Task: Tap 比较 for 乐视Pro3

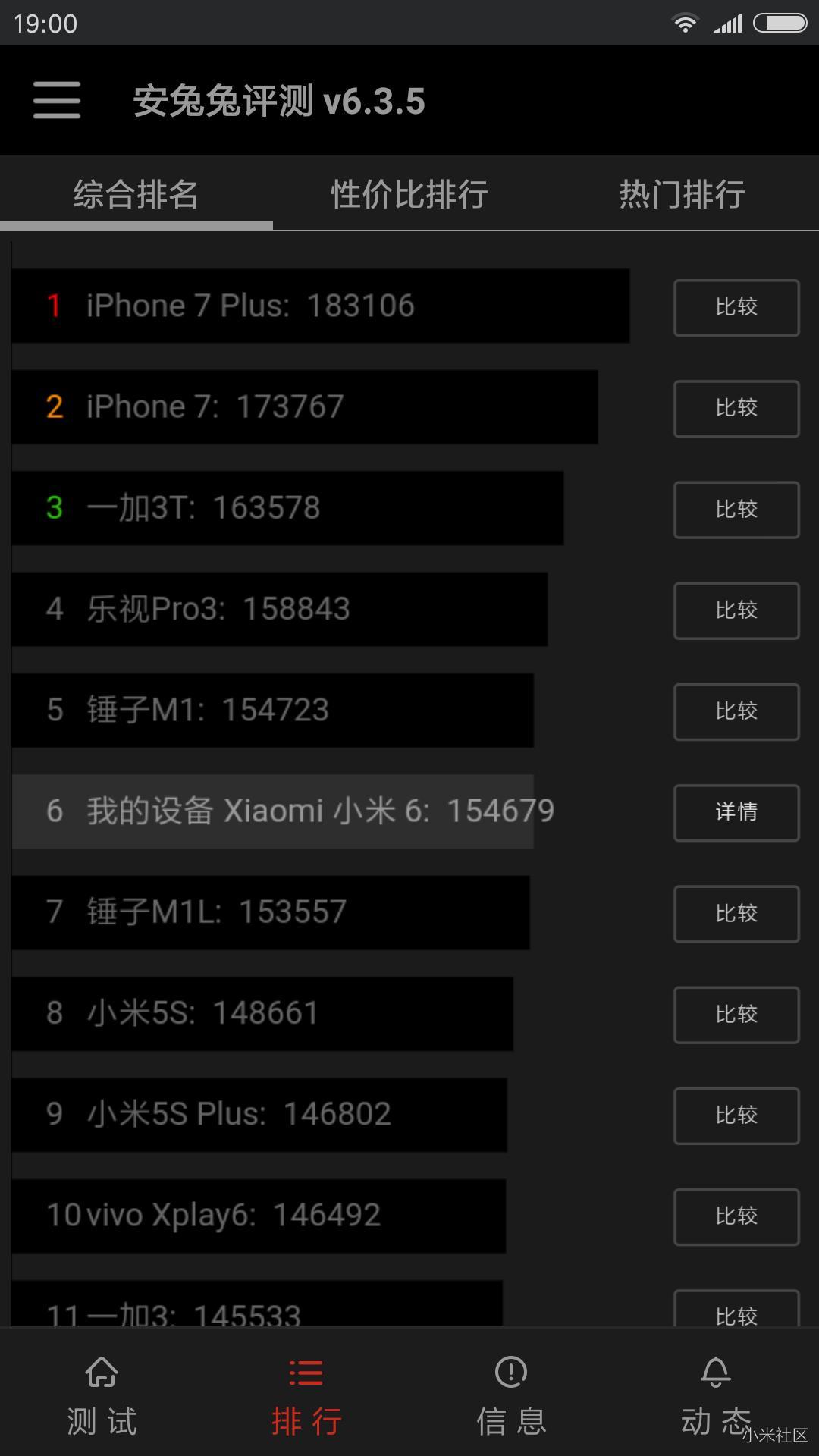Action: pos(736,610)
